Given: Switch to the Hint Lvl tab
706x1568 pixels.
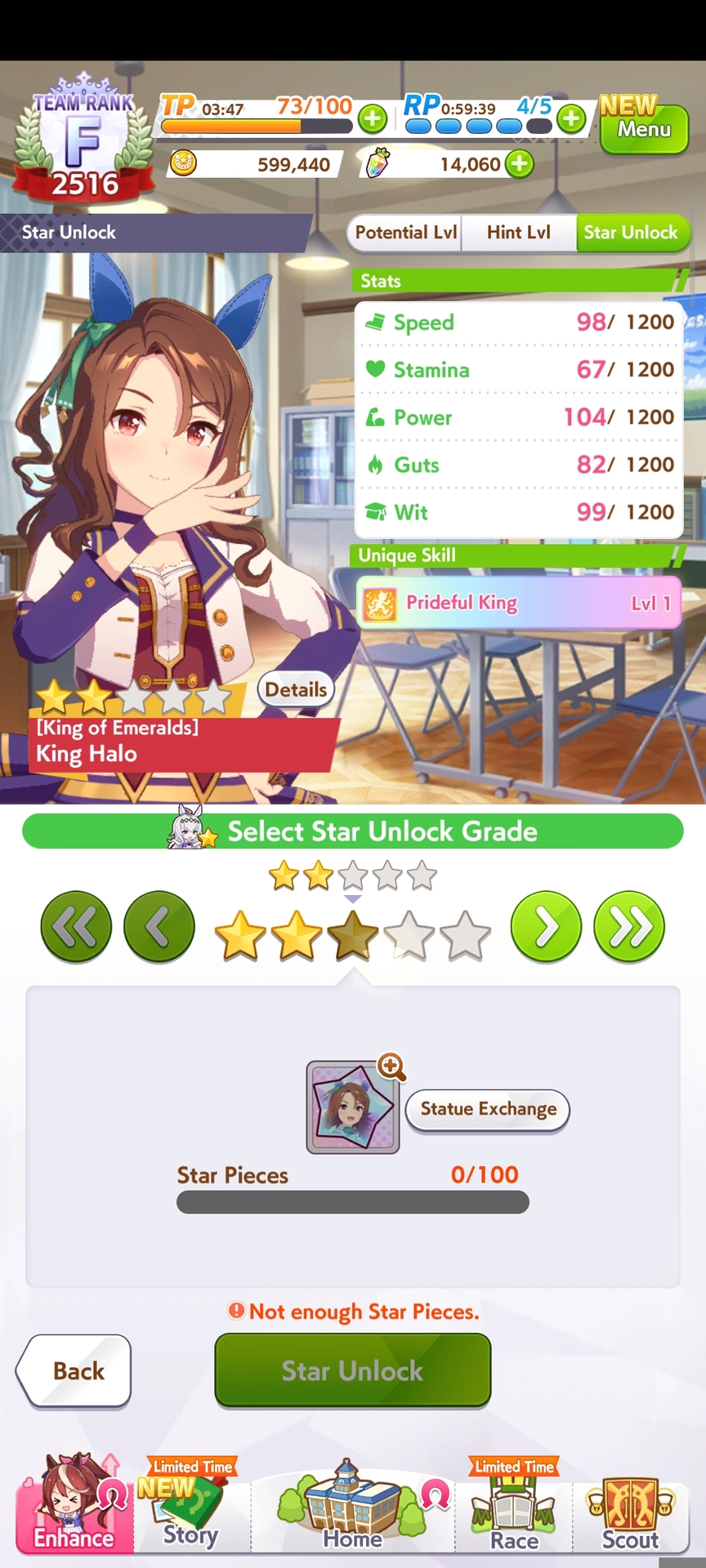Looking at the screenshot, I should (519, 233).
